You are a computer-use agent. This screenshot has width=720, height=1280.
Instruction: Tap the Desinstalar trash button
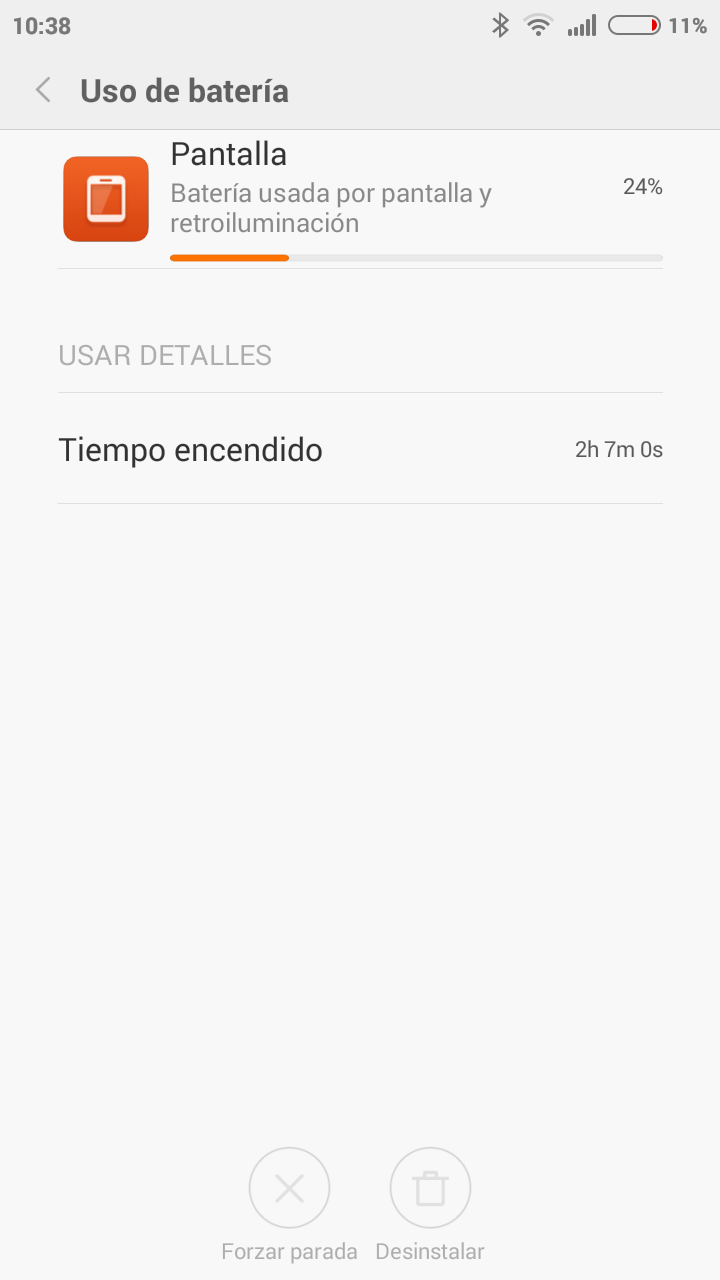pos(430,1188)
